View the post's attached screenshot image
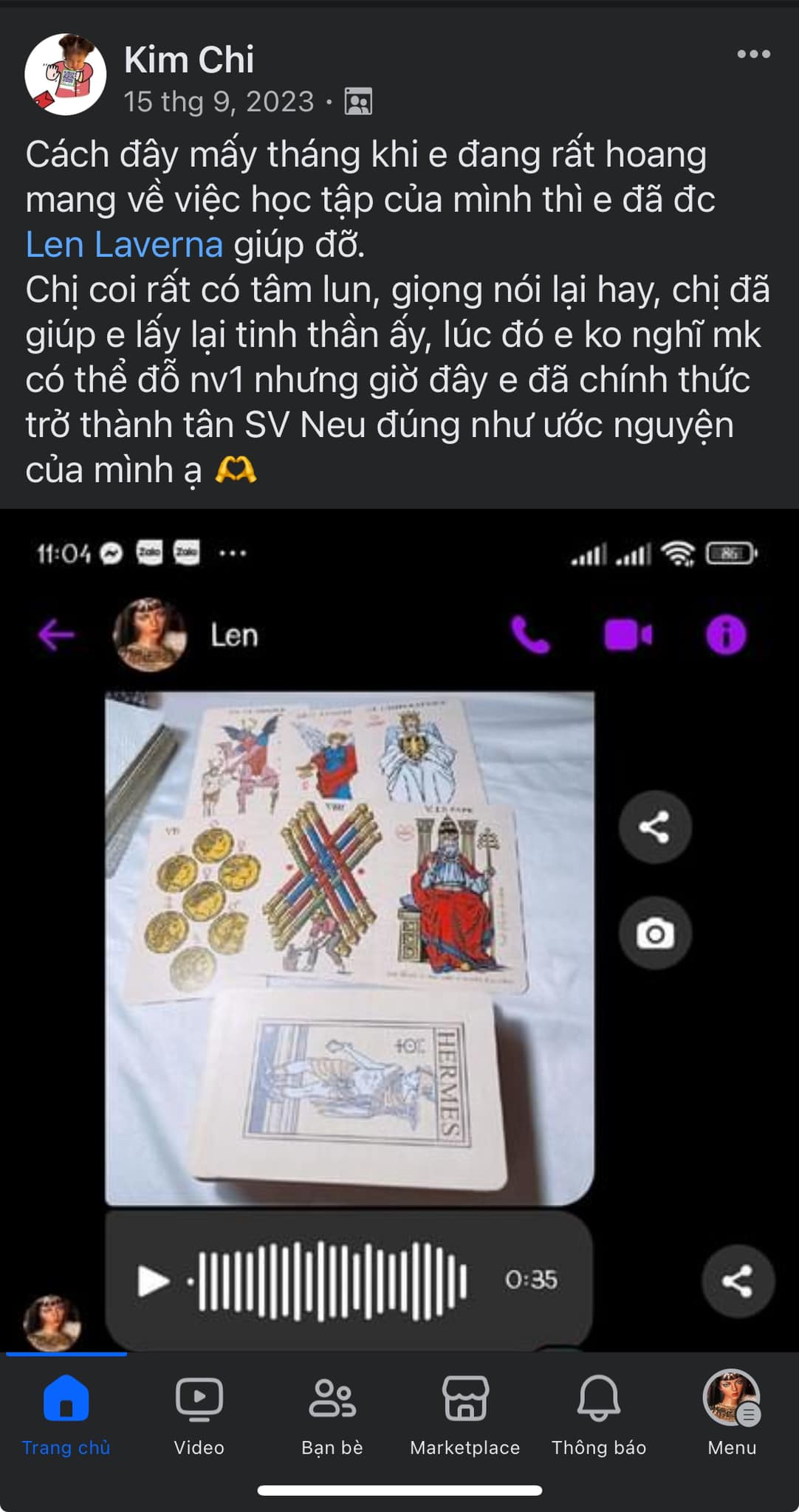 coord(399,930)
